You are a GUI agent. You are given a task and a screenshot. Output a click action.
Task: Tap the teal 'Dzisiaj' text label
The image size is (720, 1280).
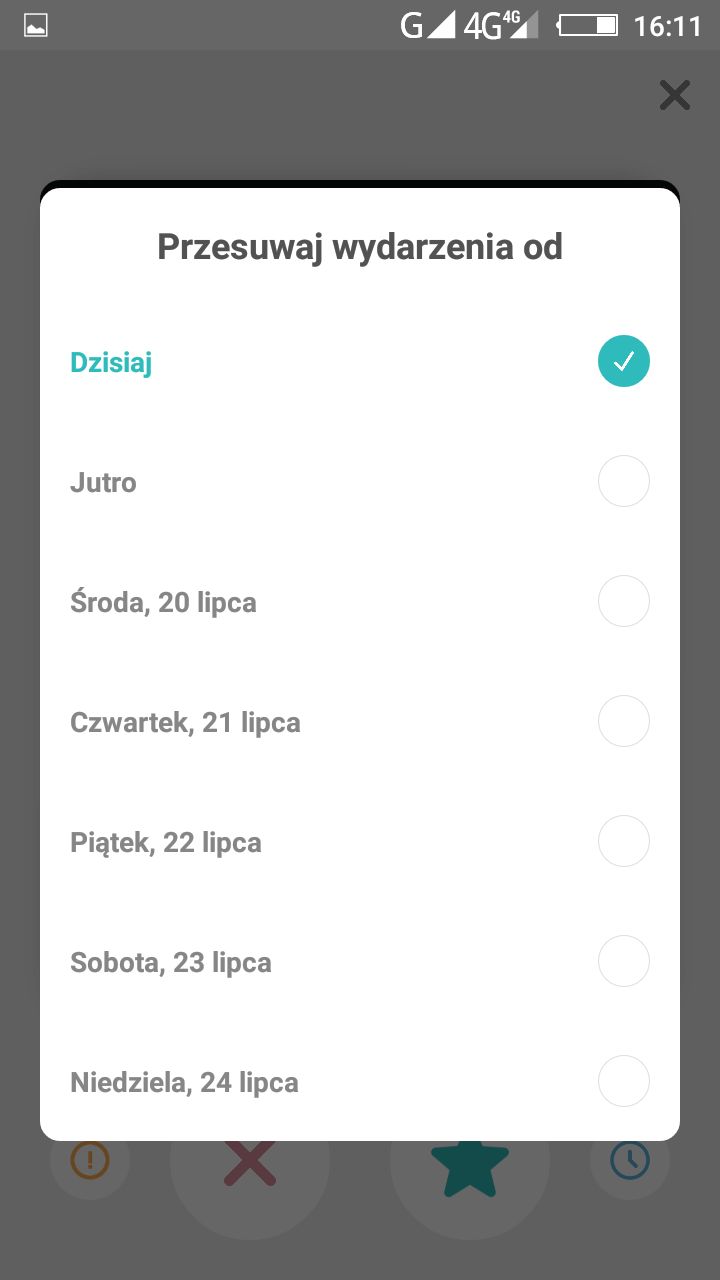tap(110, 362)
